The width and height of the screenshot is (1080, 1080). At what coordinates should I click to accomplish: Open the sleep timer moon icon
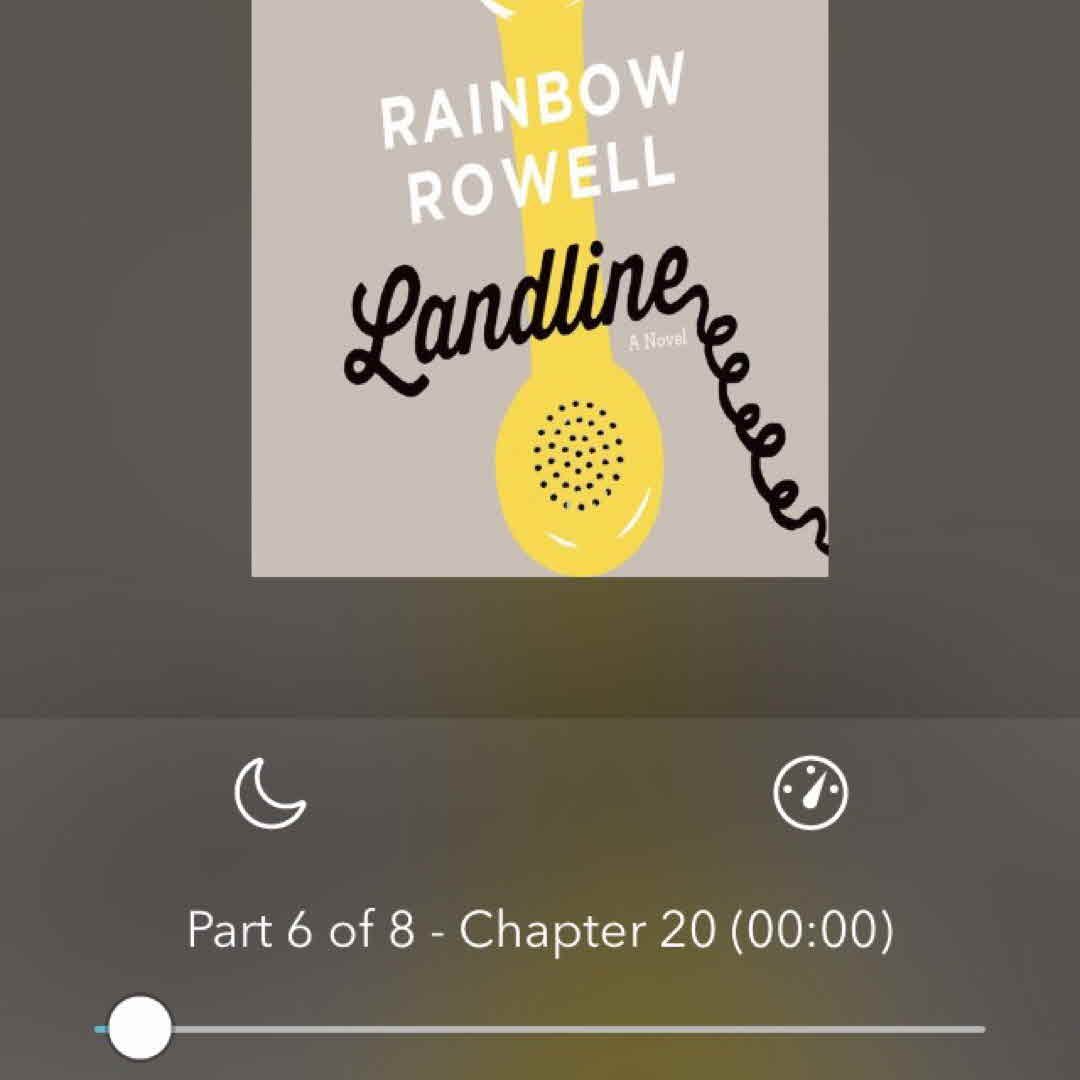[270, 793]
